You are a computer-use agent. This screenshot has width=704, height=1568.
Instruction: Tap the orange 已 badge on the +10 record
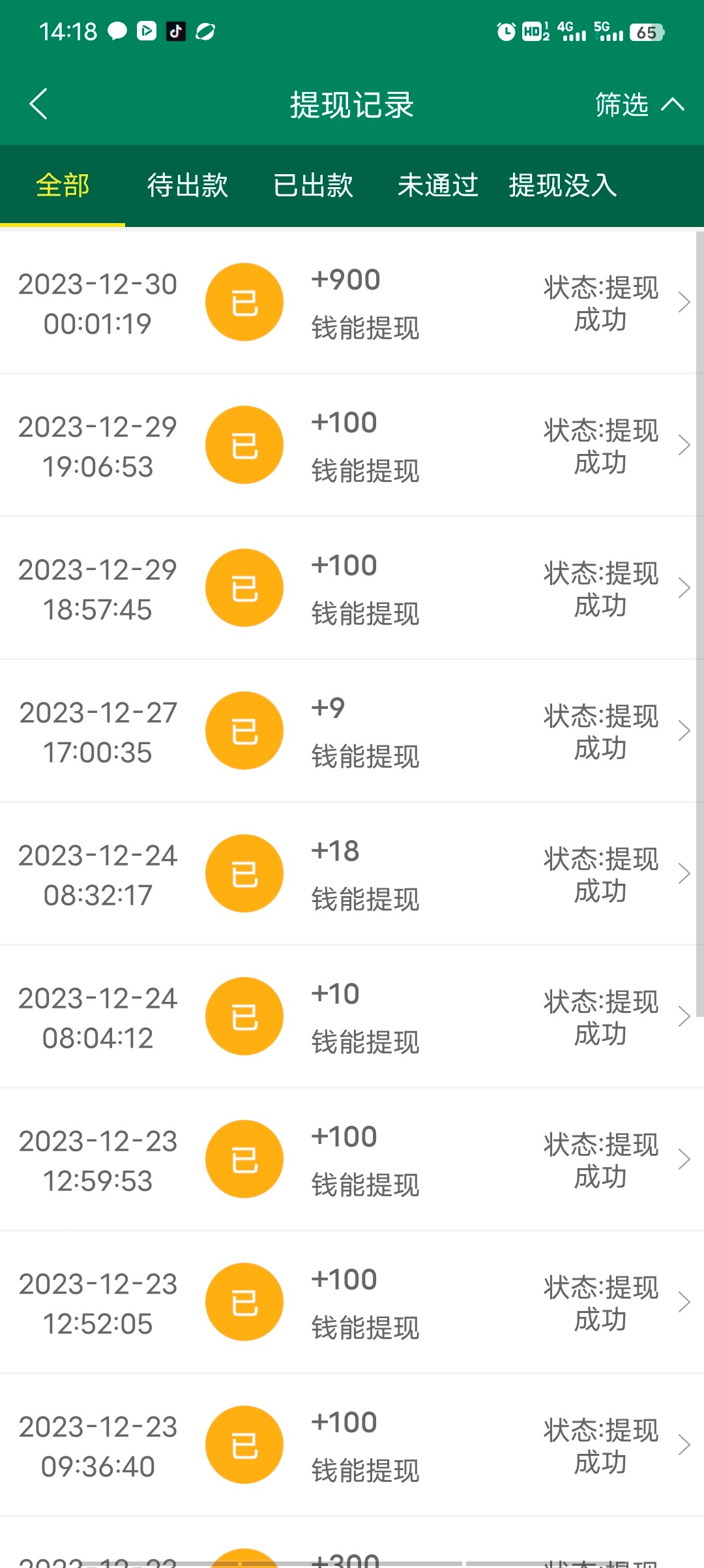click(x=244, y=1016)
